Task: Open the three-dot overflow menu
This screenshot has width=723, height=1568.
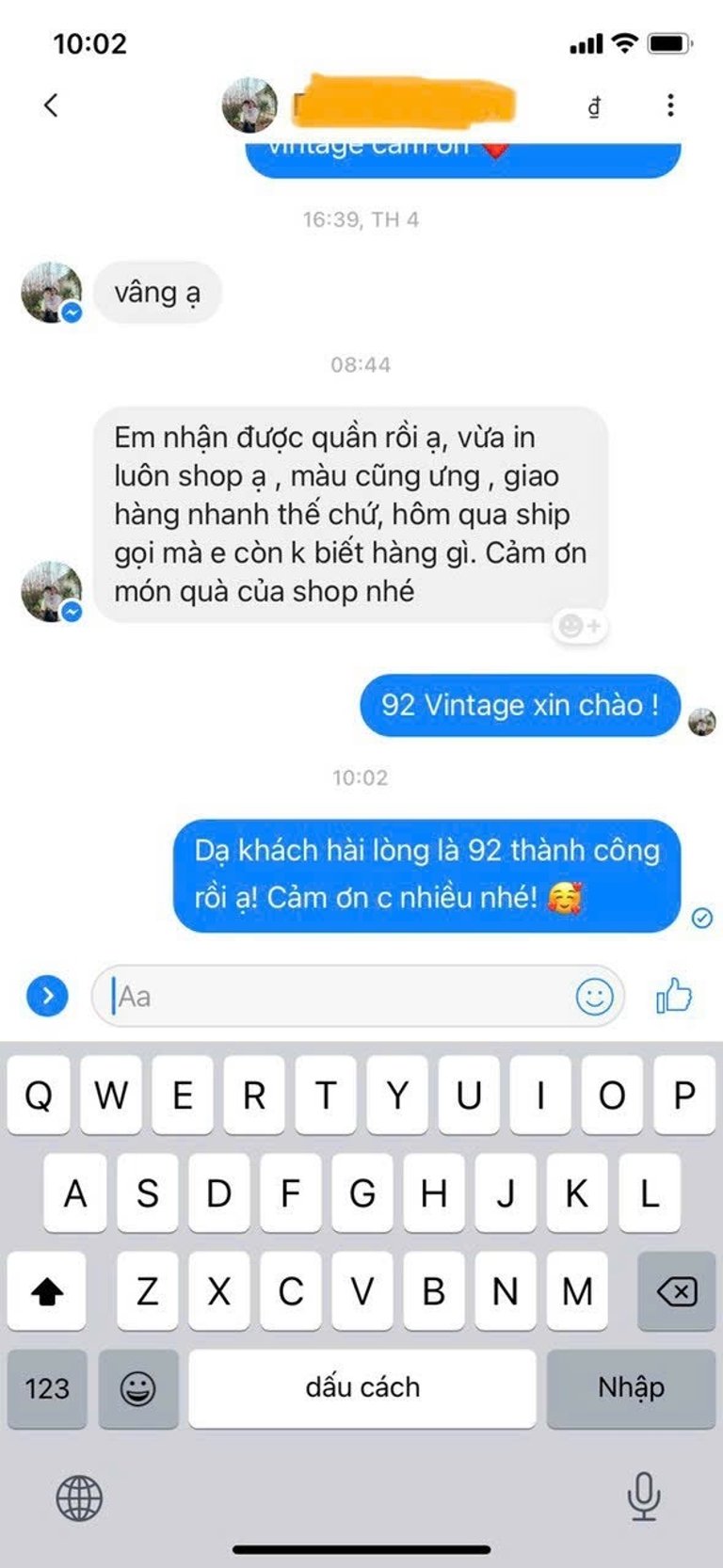Action: 670,104
